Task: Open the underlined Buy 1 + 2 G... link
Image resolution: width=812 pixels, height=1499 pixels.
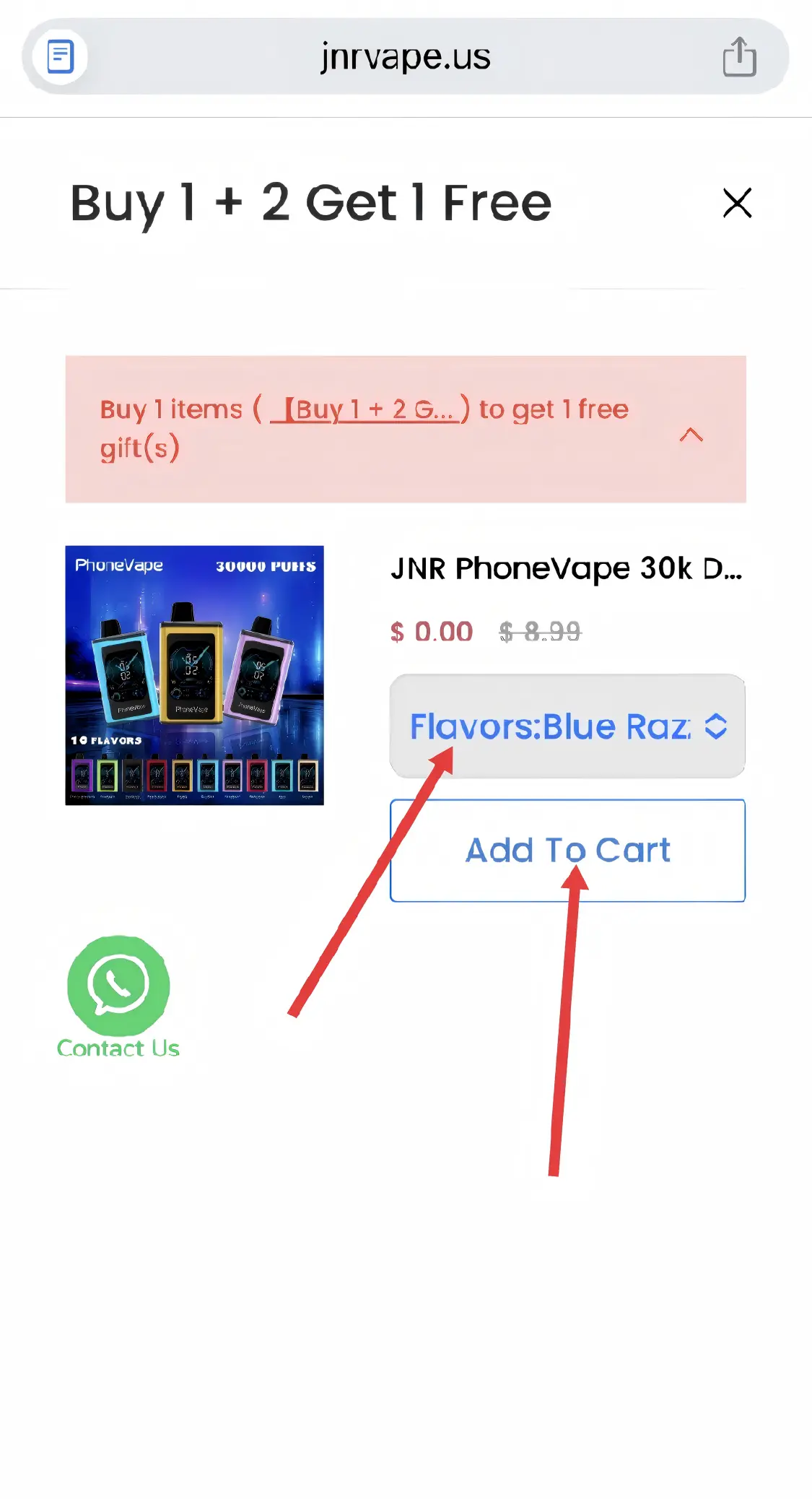Action: tap(364, 409)
